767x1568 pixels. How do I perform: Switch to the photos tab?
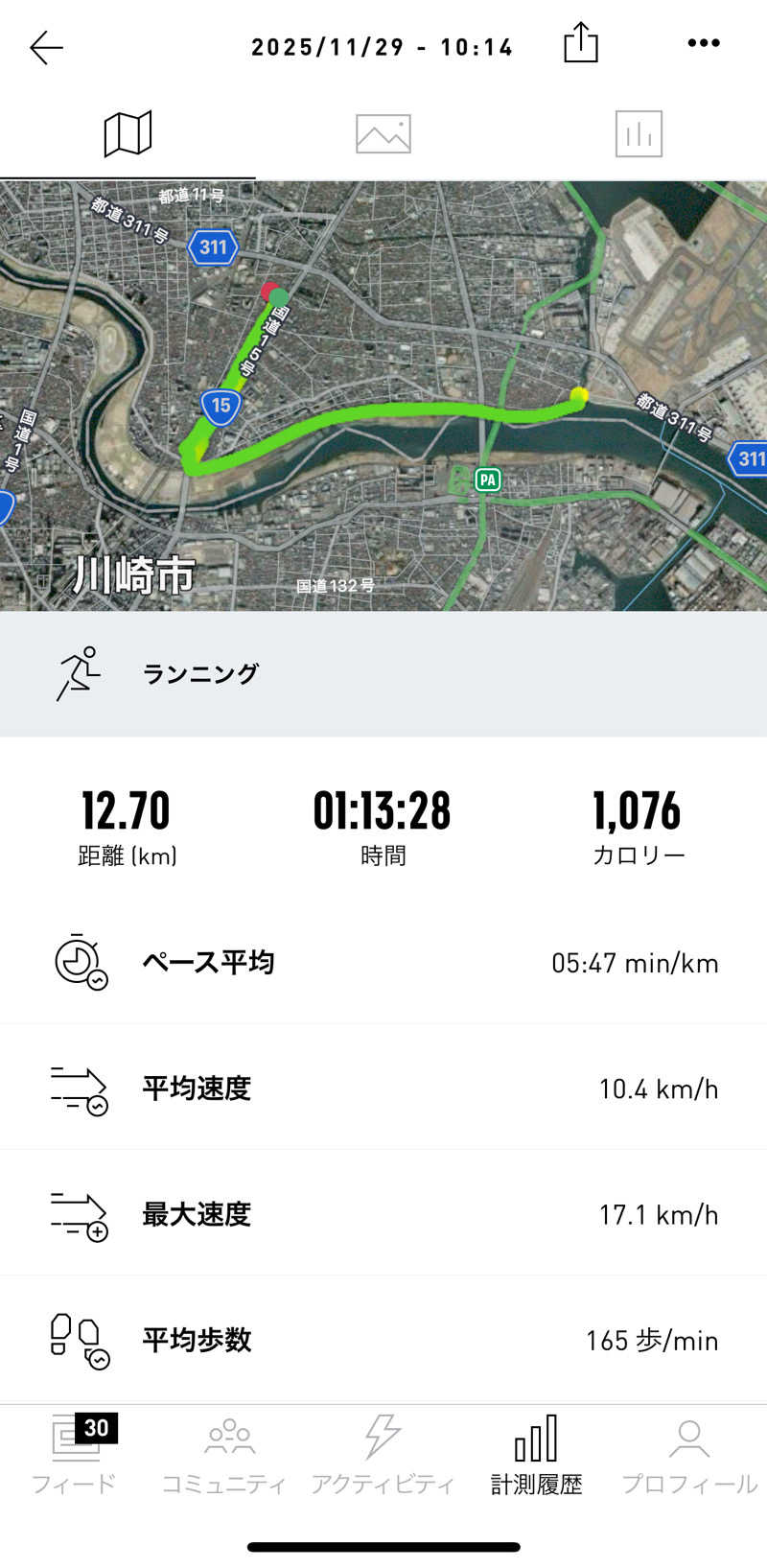coord(383,133)
